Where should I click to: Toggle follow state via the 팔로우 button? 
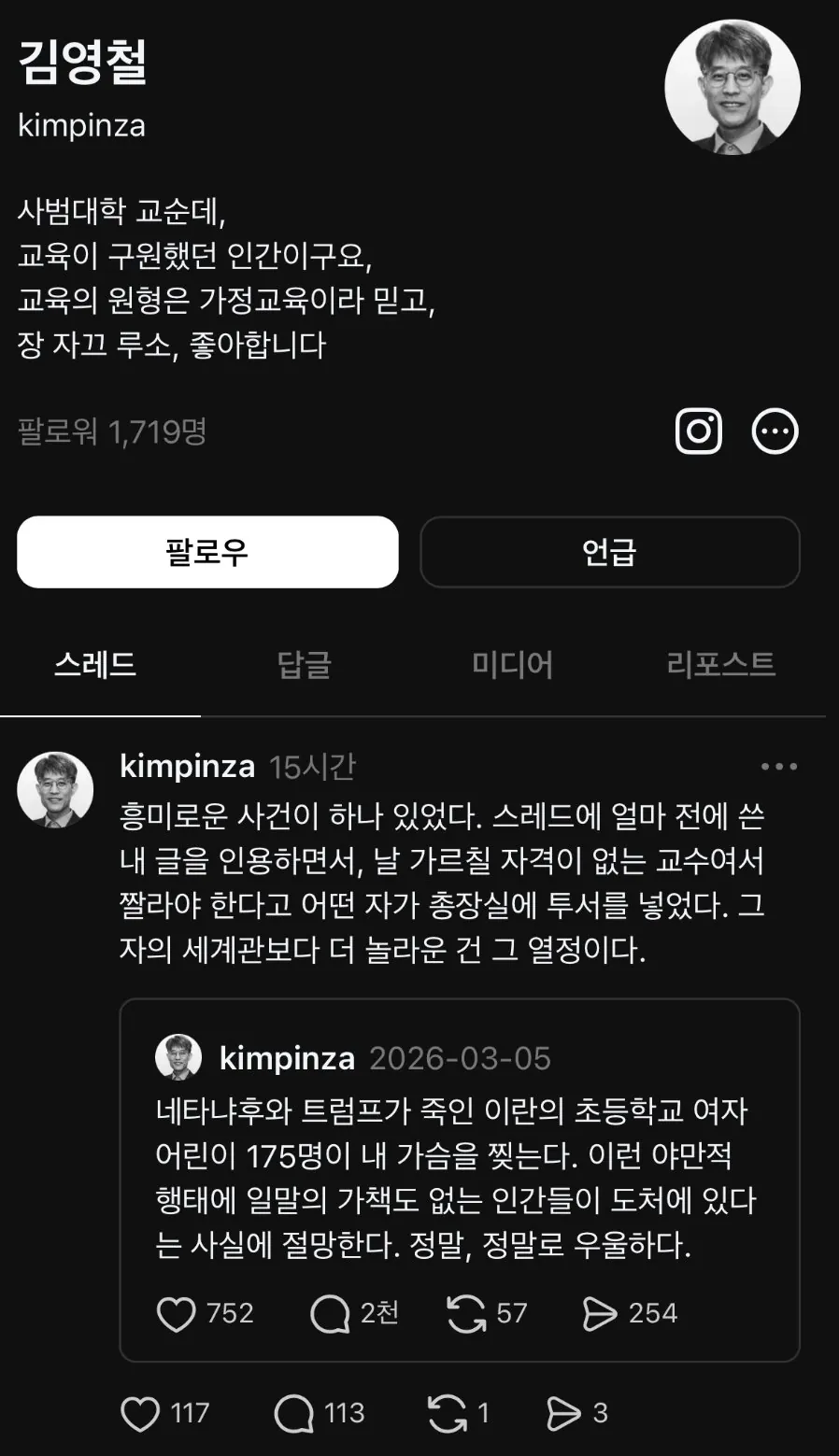(x=206, y=552)
